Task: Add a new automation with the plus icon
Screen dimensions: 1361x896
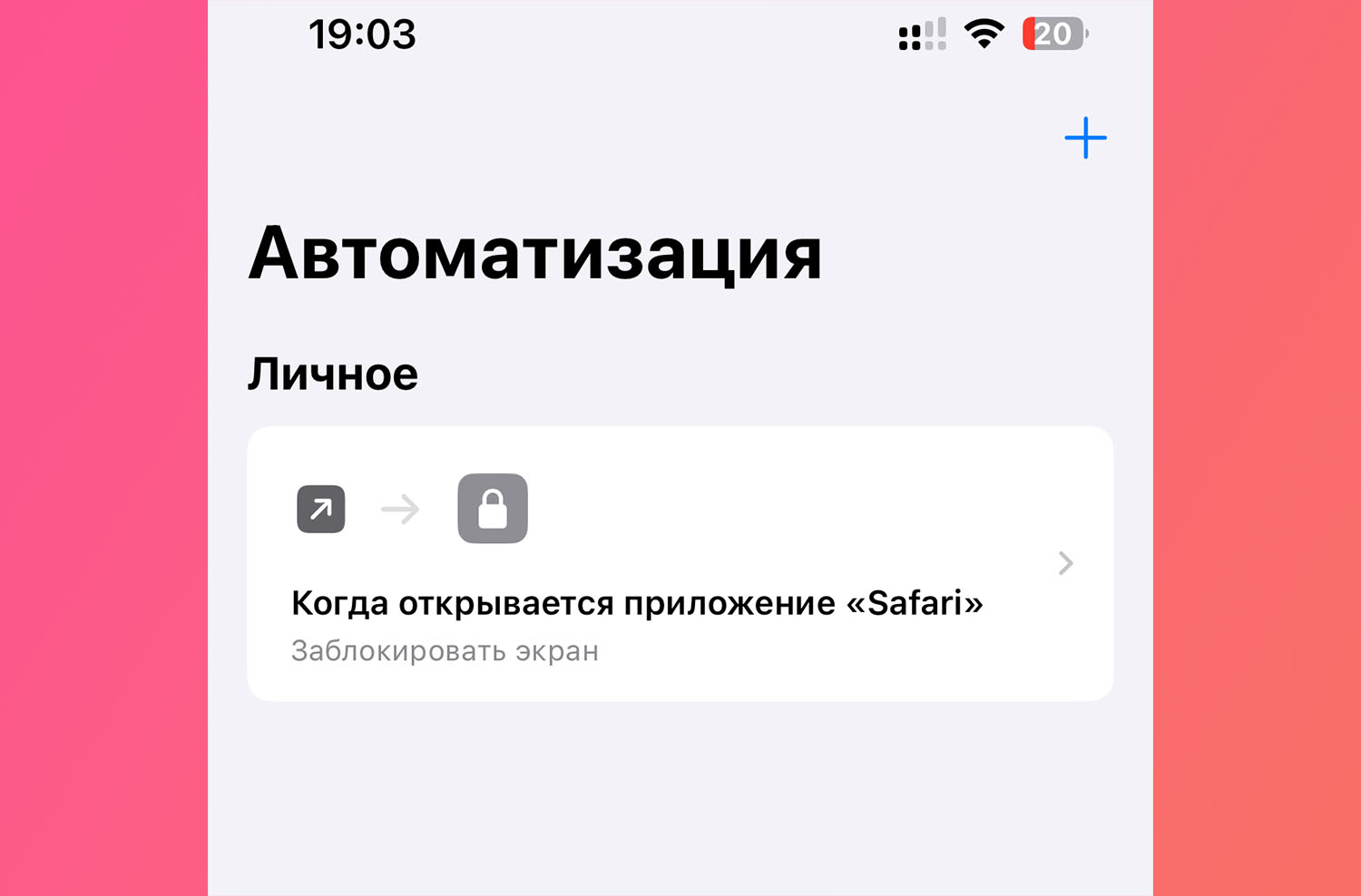Action: [x=1085, y=139]
